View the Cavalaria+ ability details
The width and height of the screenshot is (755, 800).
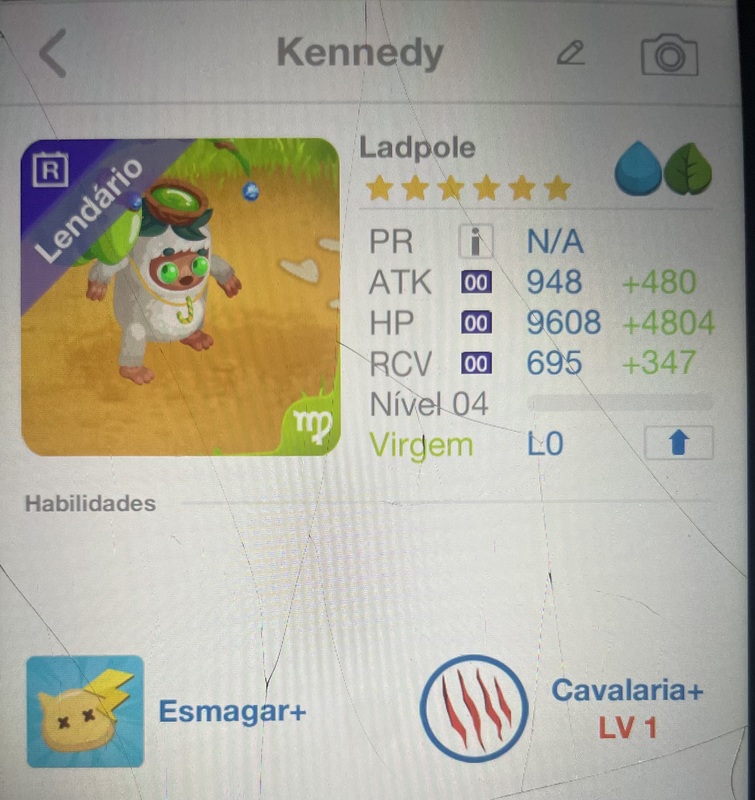click(474, 708)
